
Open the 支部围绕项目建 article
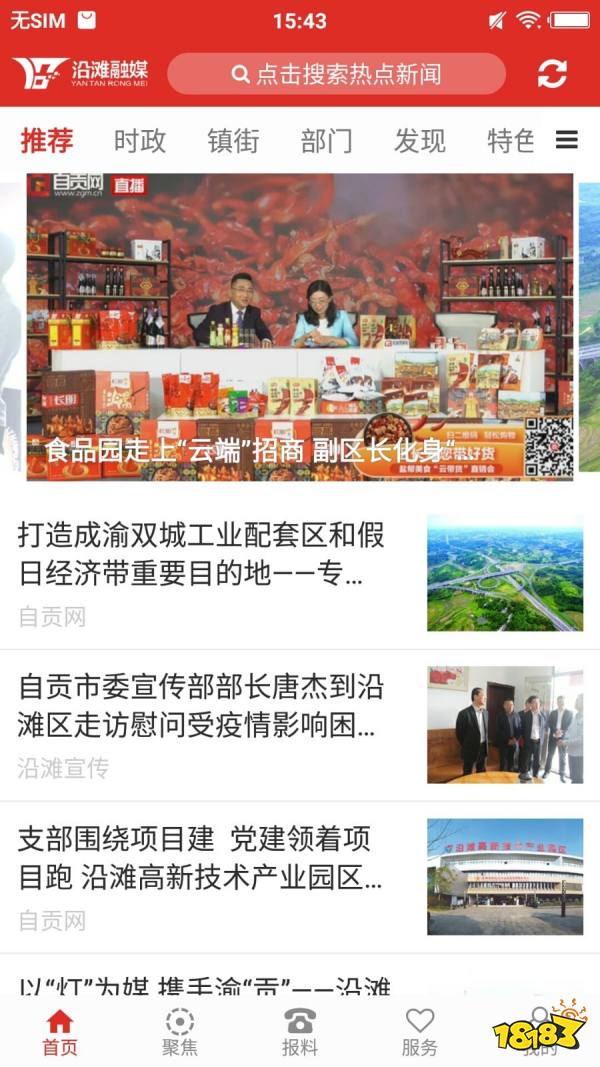click(202, 857)
